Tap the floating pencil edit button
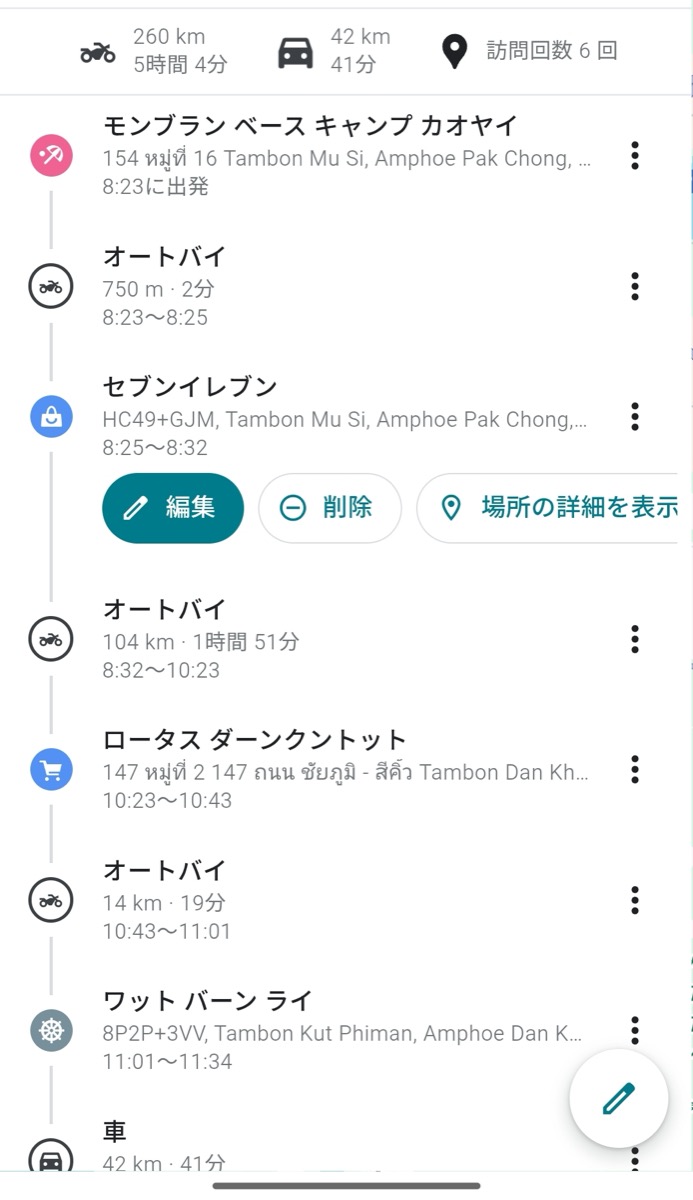This screenshot has height=1200, width=693. [619, 1097]
